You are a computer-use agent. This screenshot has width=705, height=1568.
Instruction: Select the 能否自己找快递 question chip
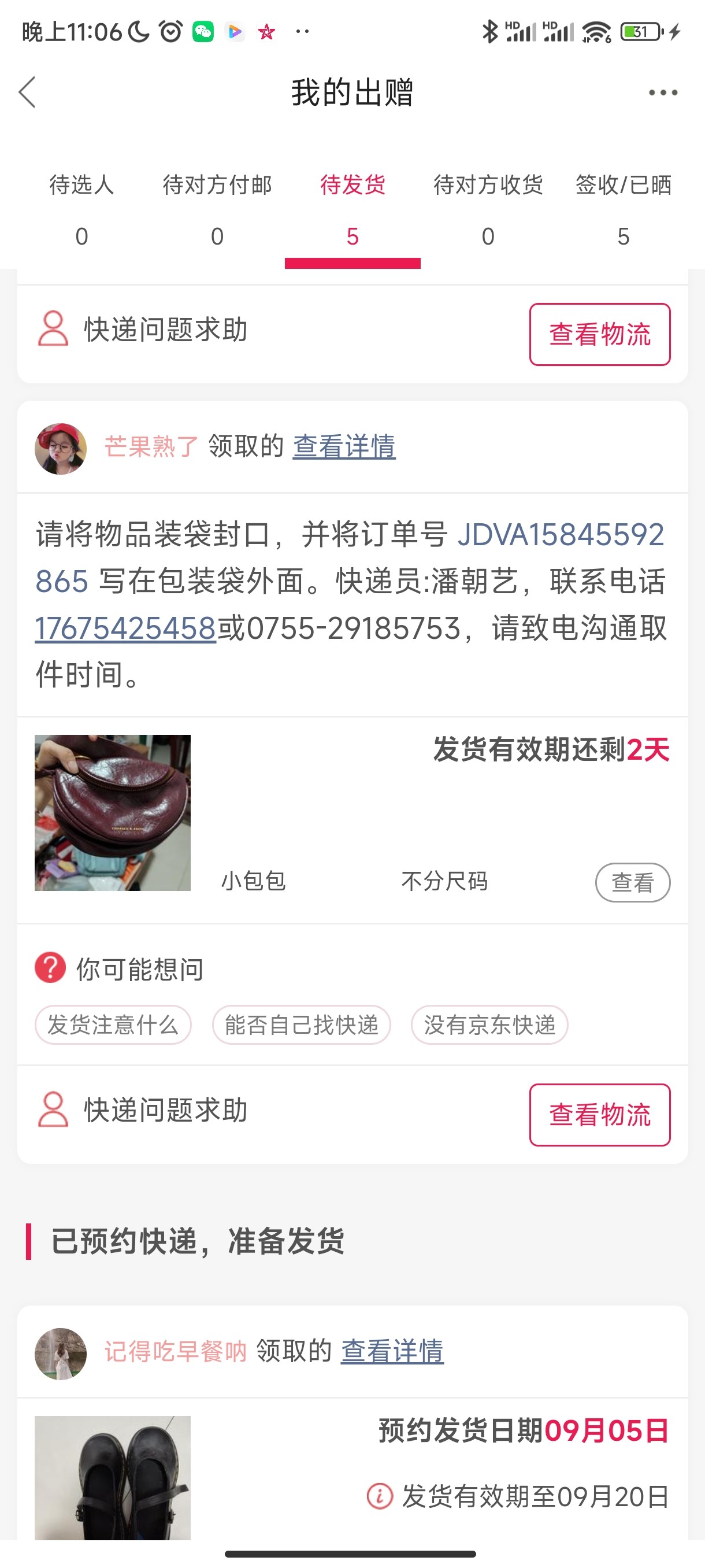tap(301, 1025)
